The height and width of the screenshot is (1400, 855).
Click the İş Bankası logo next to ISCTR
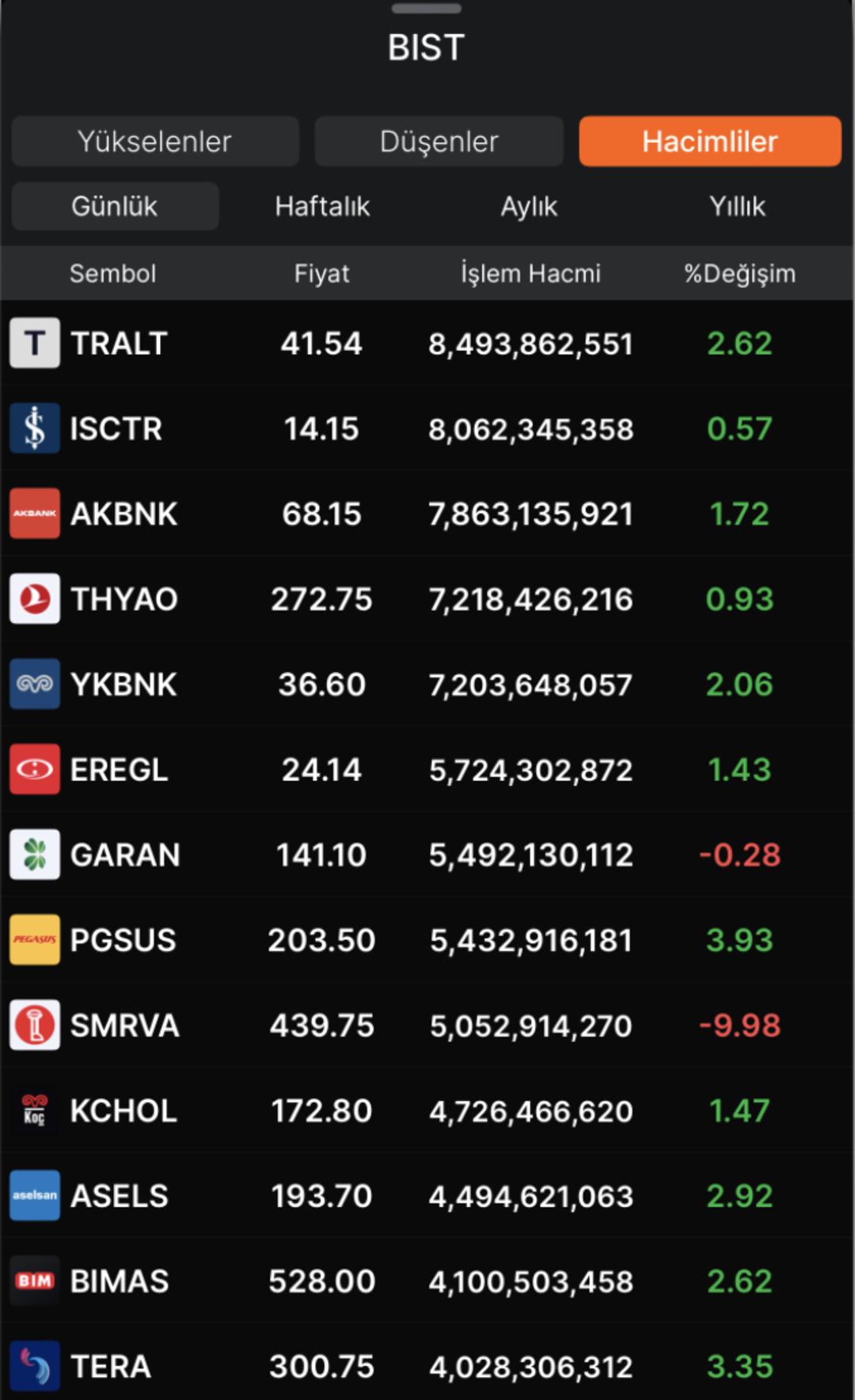(x=35, y=428)
